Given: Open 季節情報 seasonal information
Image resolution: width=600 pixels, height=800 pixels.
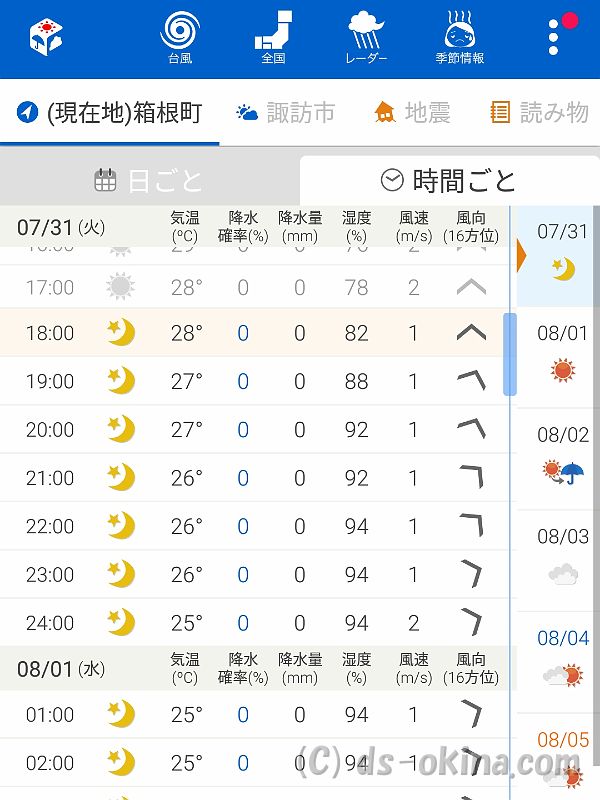Looking at the screenshot, I should click(460, 37).
